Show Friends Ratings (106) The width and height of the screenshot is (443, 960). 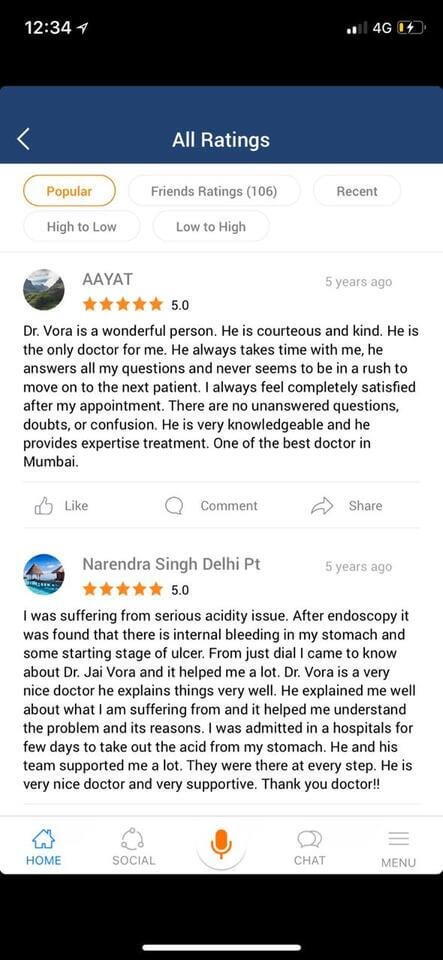pos(214,191)
